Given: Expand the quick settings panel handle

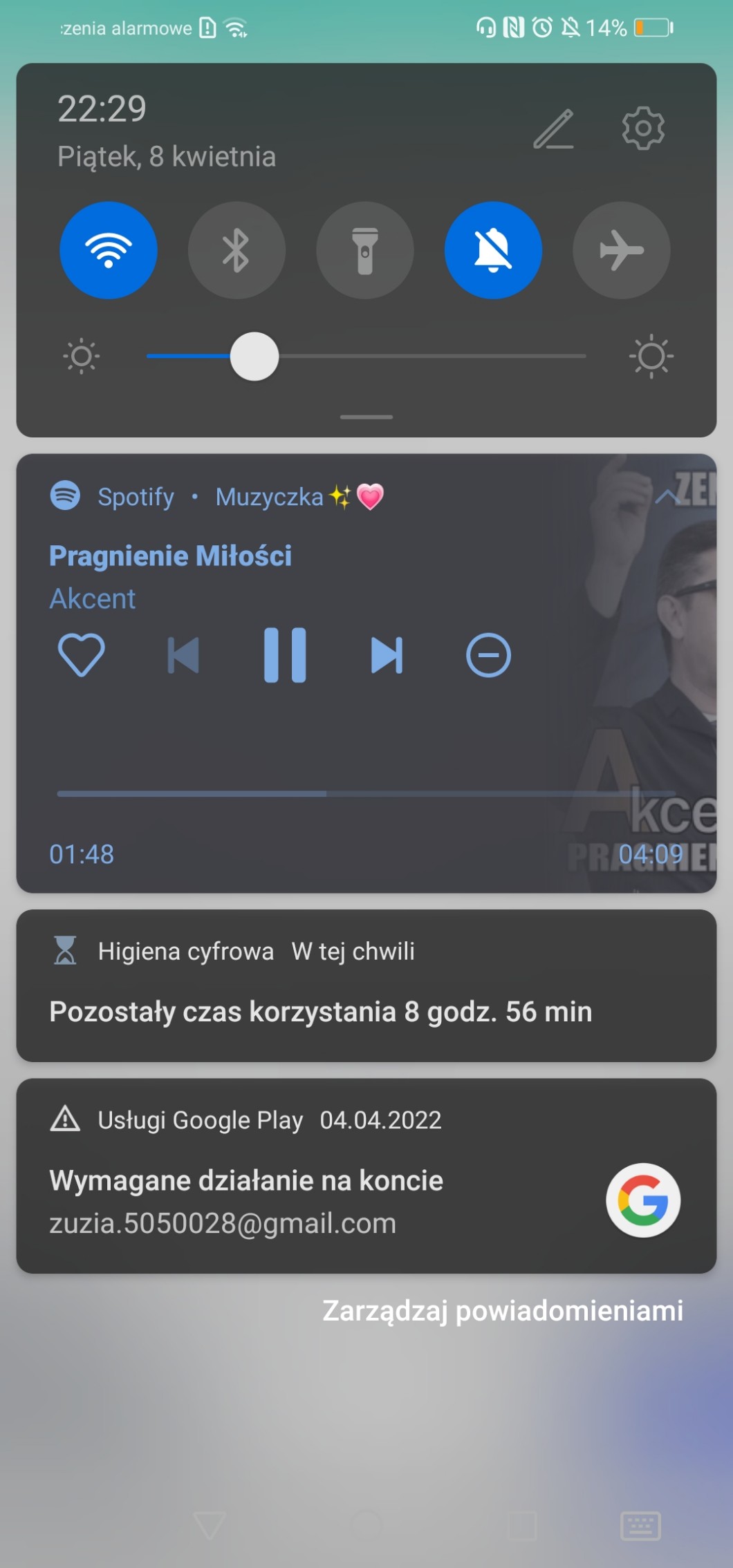Looking at the screenshot, I should (x=366, y=417).
